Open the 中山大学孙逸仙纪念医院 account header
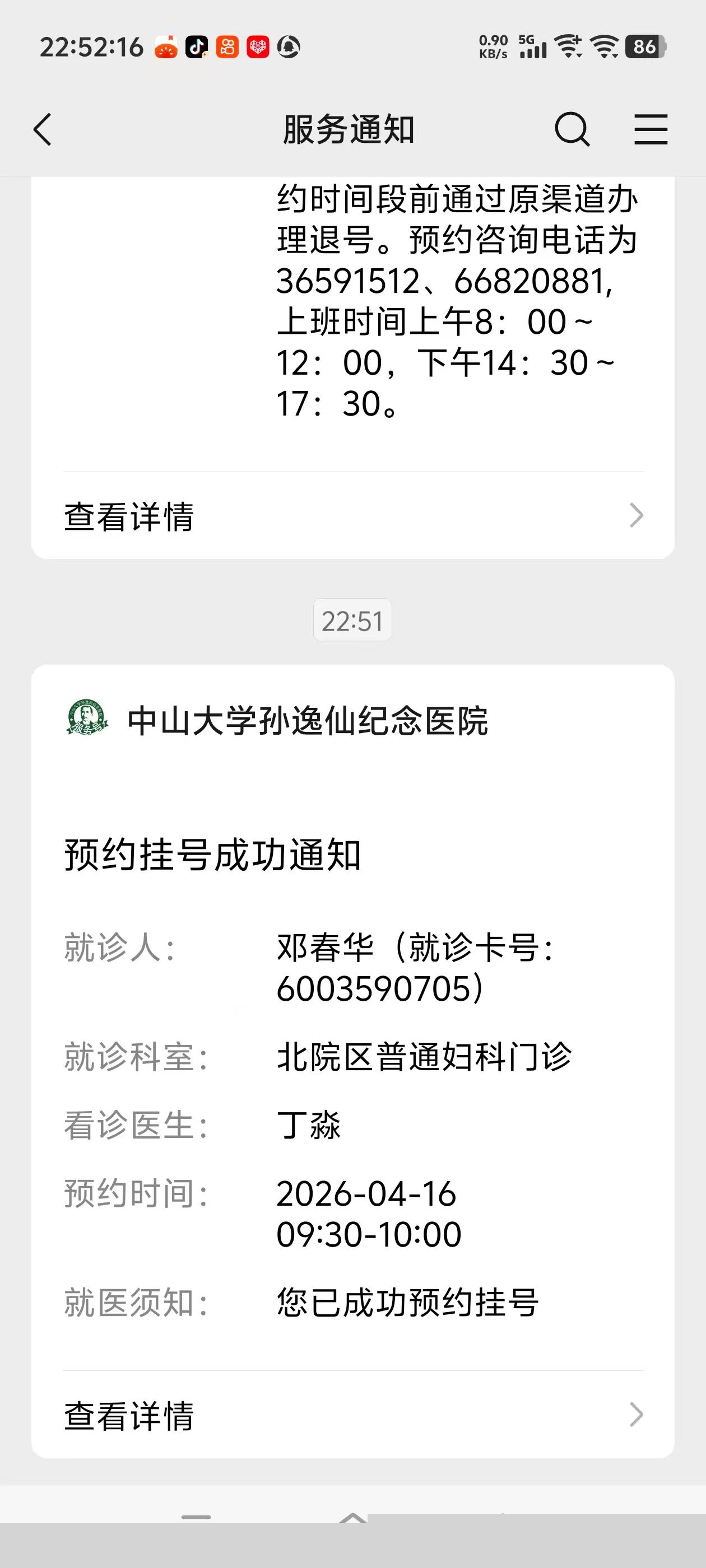 pos(278,720)
